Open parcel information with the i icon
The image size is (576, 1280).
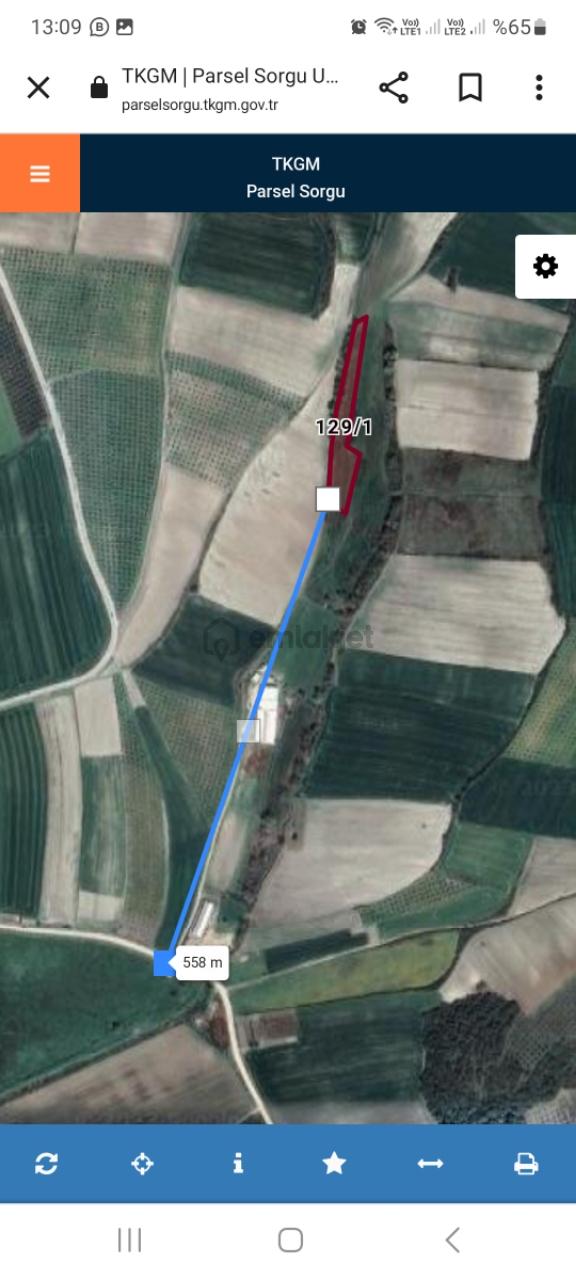[238, 1163]
